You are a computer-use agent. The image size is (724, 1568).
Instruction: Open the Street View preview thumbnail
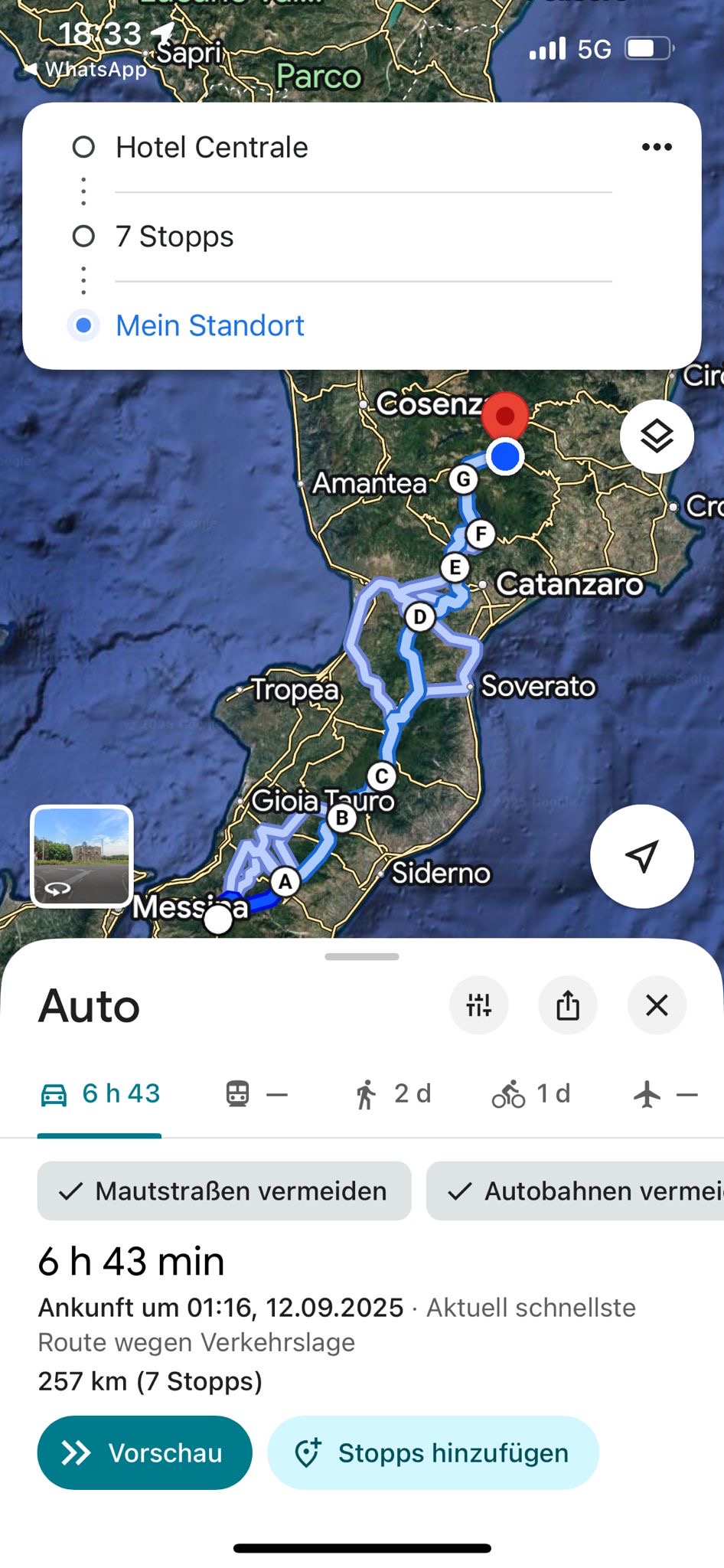pyautogui.click(x=82, y=856)
